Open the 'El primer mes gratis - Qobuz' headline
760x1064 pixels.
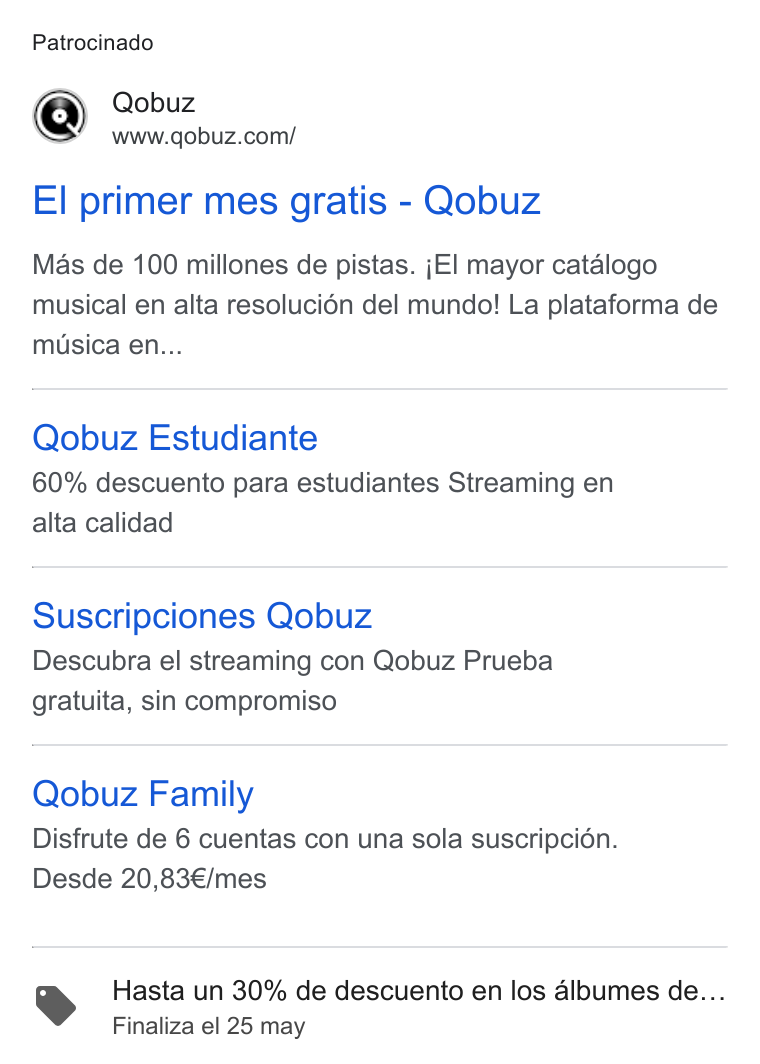(x=286, y=201)
